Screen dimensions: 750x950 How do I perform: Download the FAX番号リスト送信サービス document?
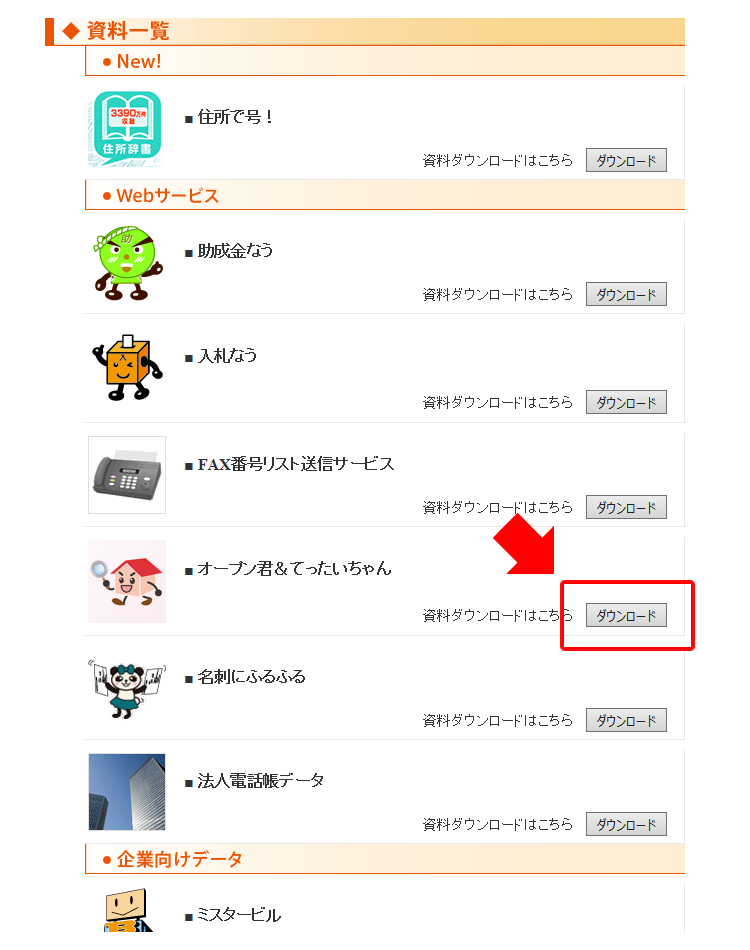626,508
